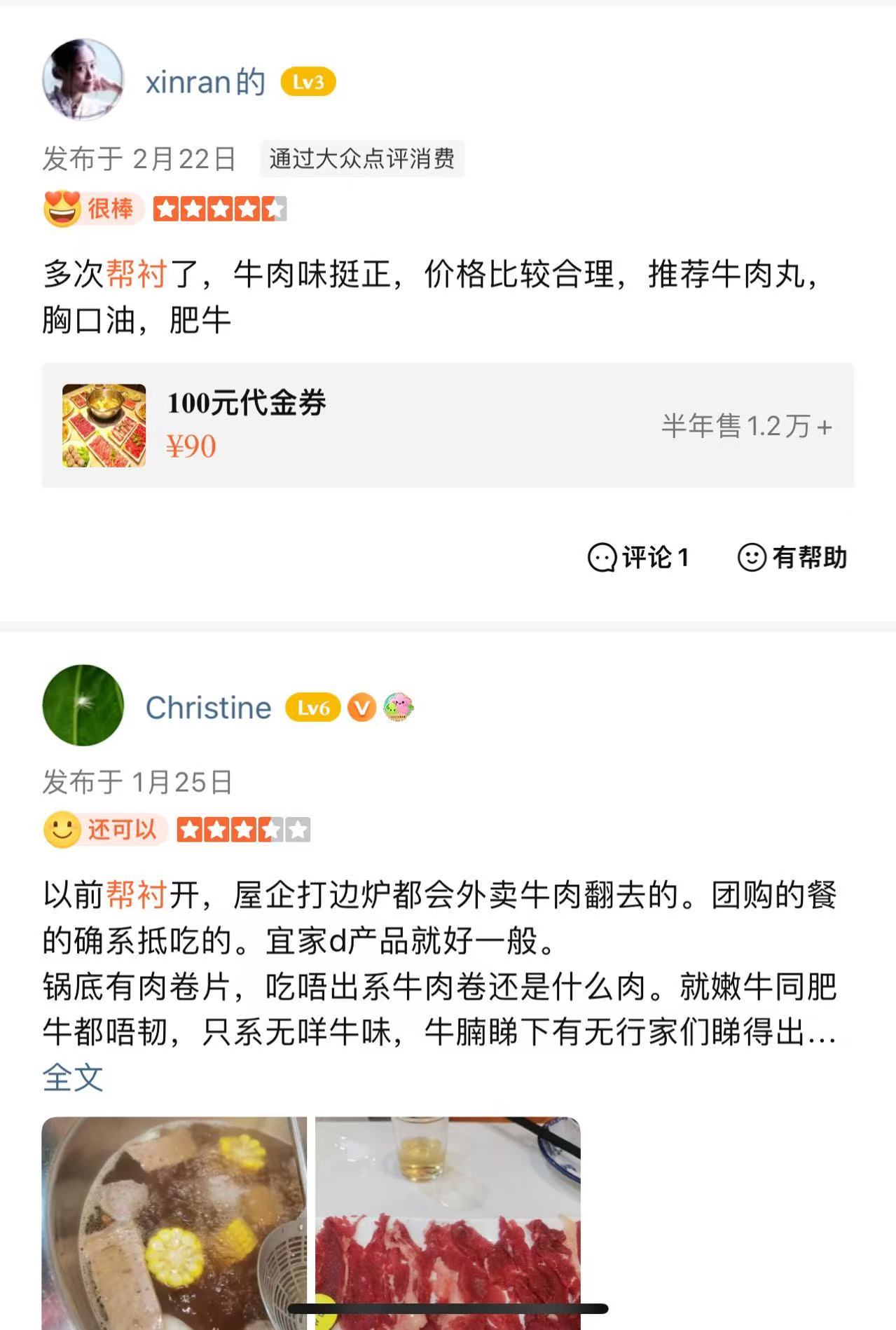The image size is (896, 1330).
Task: Click the Lv3 level badge beside xinran的
Action: pos(309,81)
